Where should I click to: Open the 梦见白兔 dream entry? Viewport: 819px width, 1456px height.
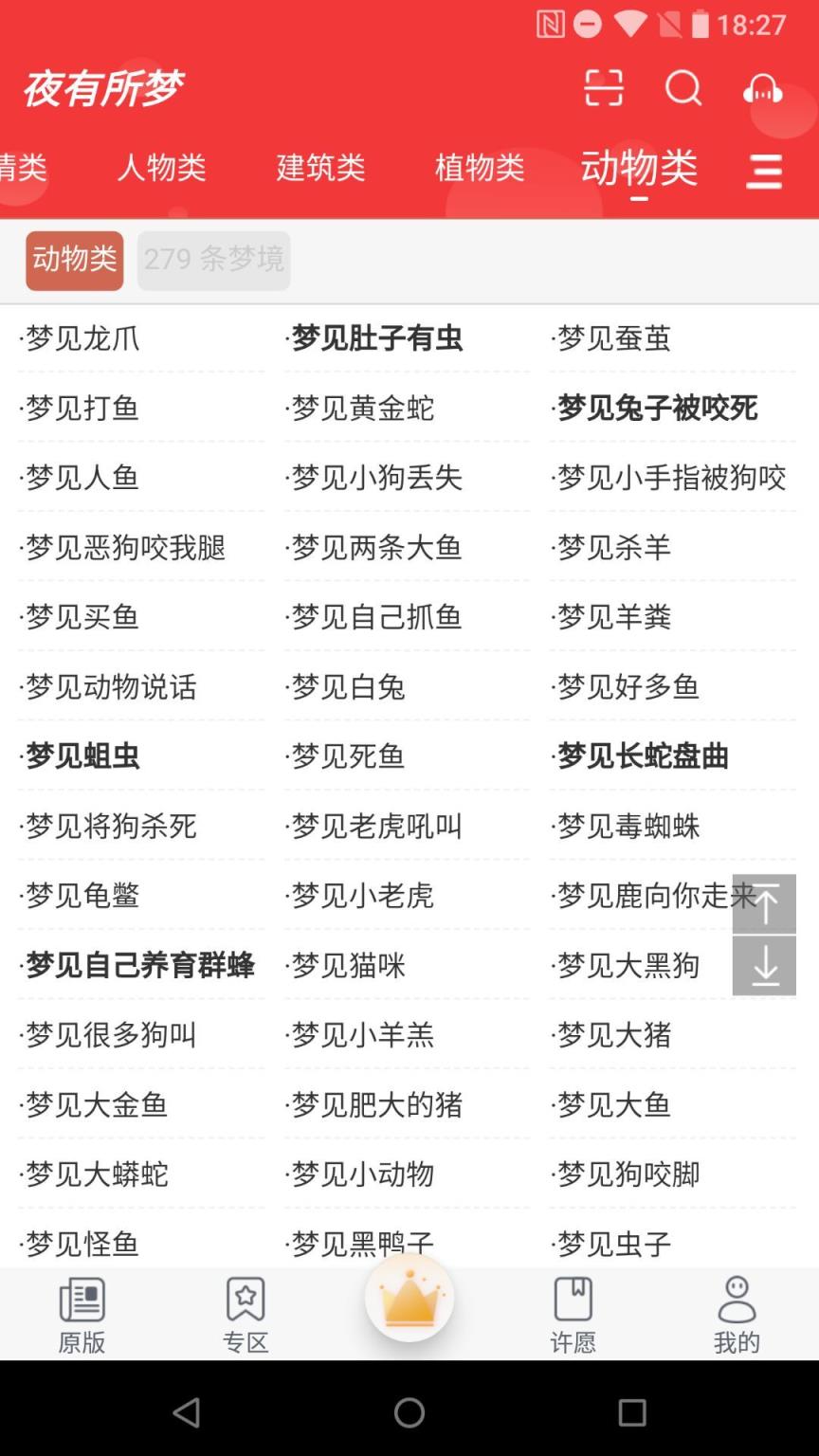[x=348, y=687]
